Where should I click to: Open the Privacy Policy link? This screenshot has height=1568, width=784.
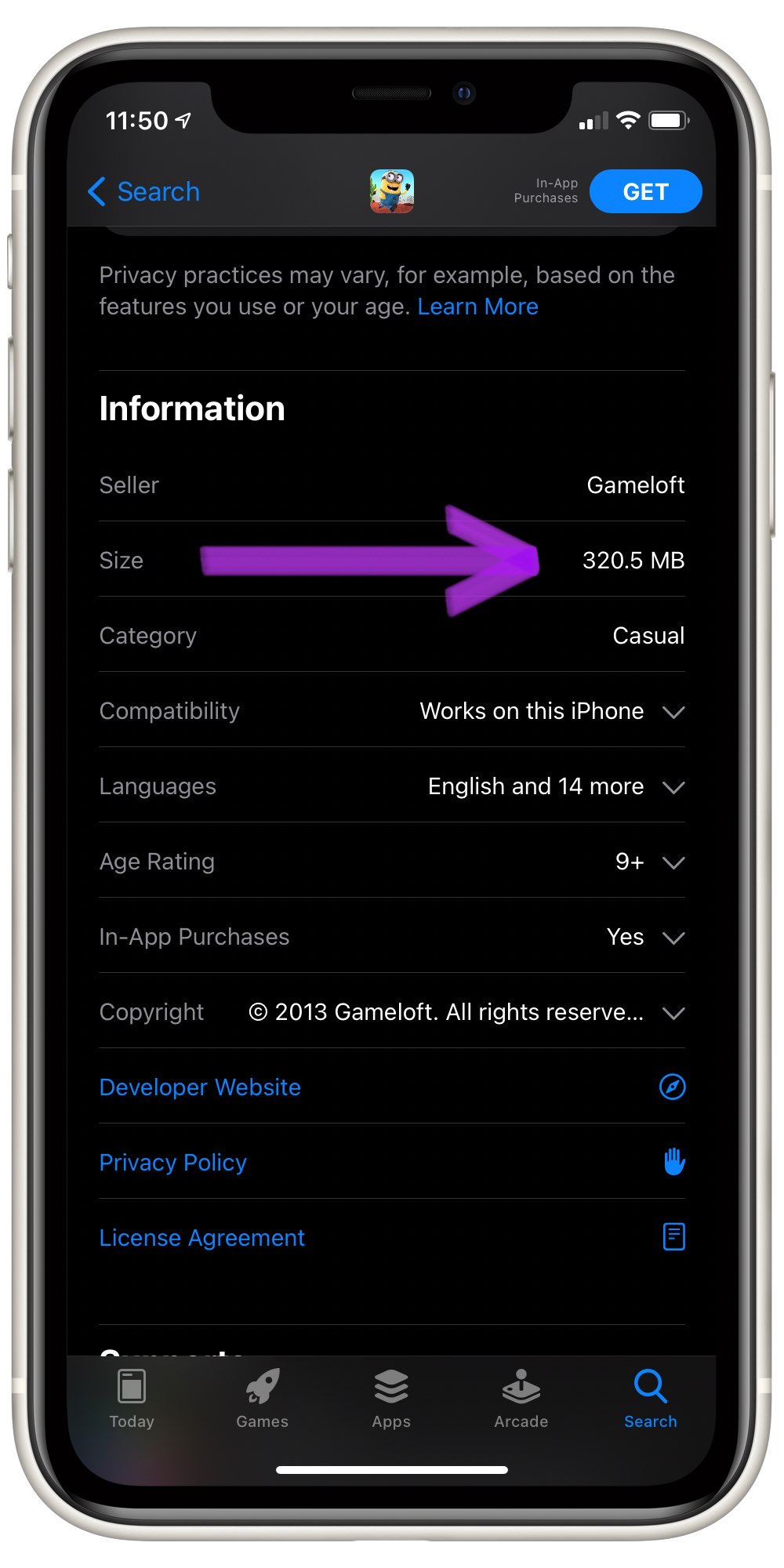point(173,1163)
